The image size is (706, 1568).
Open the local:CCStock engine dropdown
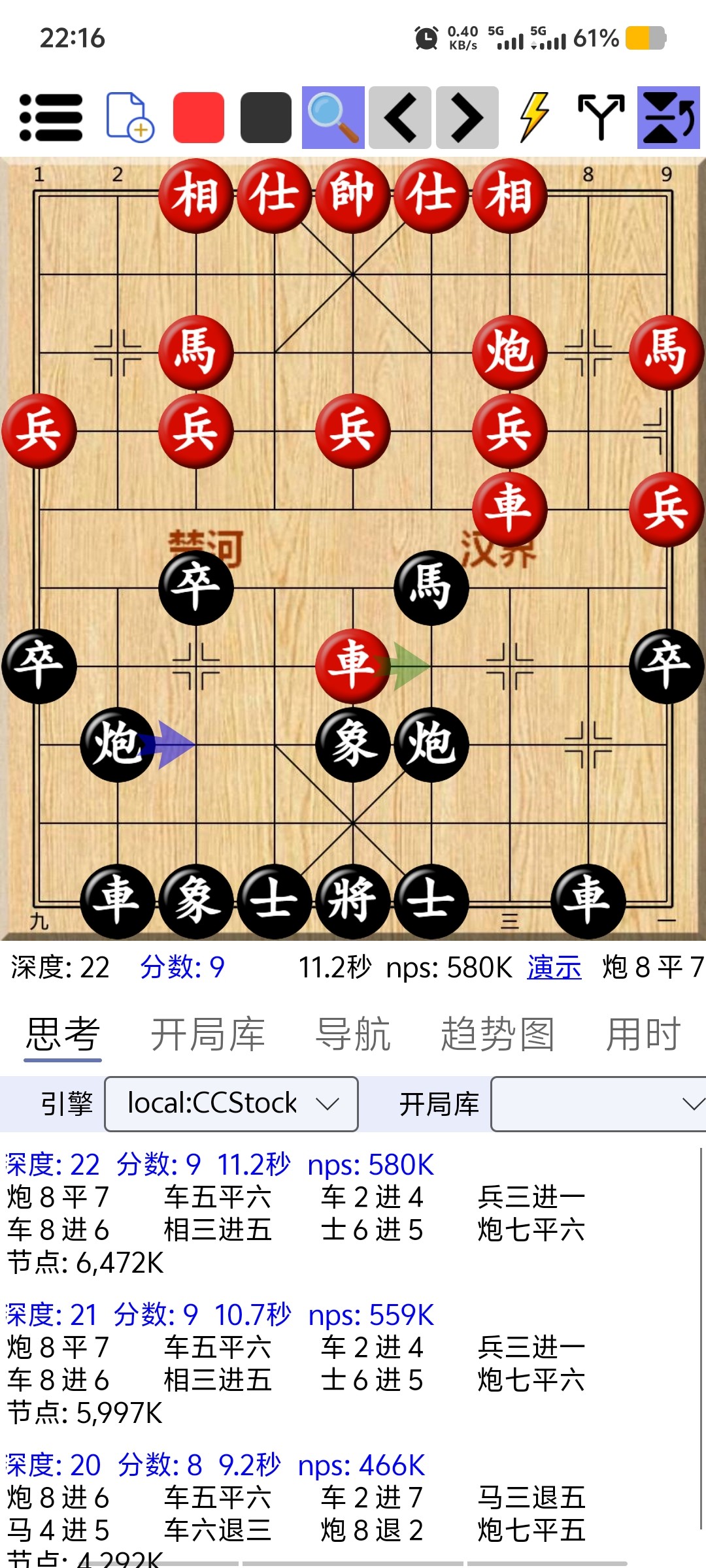pyautogui.click(x=231, y=1104)
